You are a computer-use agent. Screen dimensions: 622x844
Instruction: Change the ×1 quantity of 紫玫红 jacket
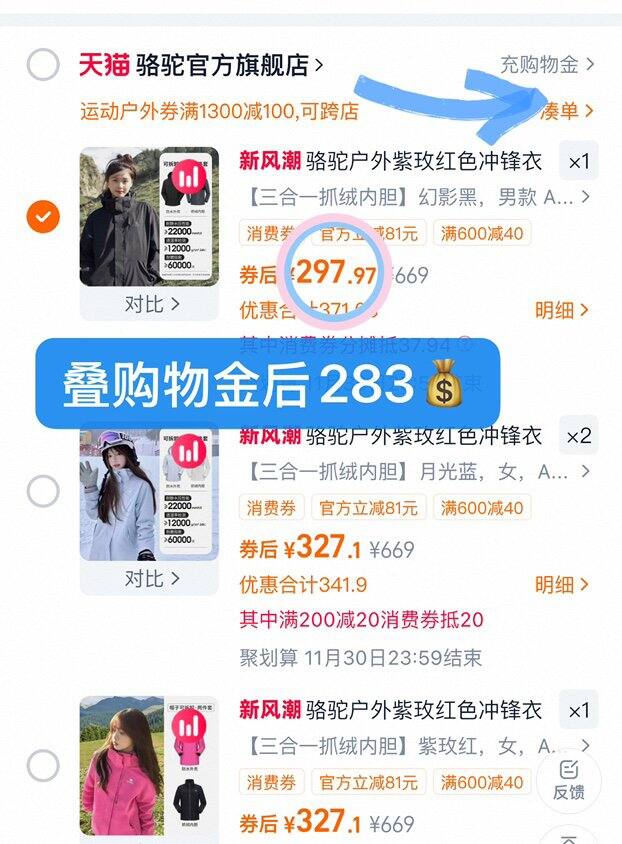pyautogui.click(x=578, y=710)
